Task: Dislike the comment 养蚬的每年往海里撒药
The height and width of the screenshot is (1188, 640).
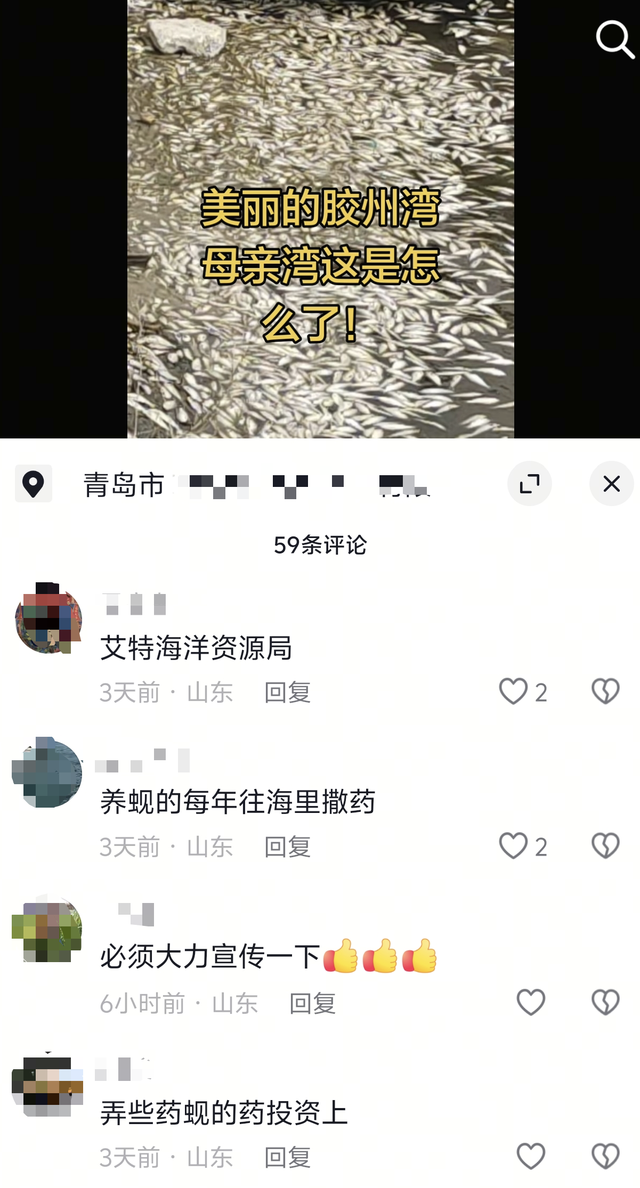Action: pyautogui.click(x=605, y=847)
